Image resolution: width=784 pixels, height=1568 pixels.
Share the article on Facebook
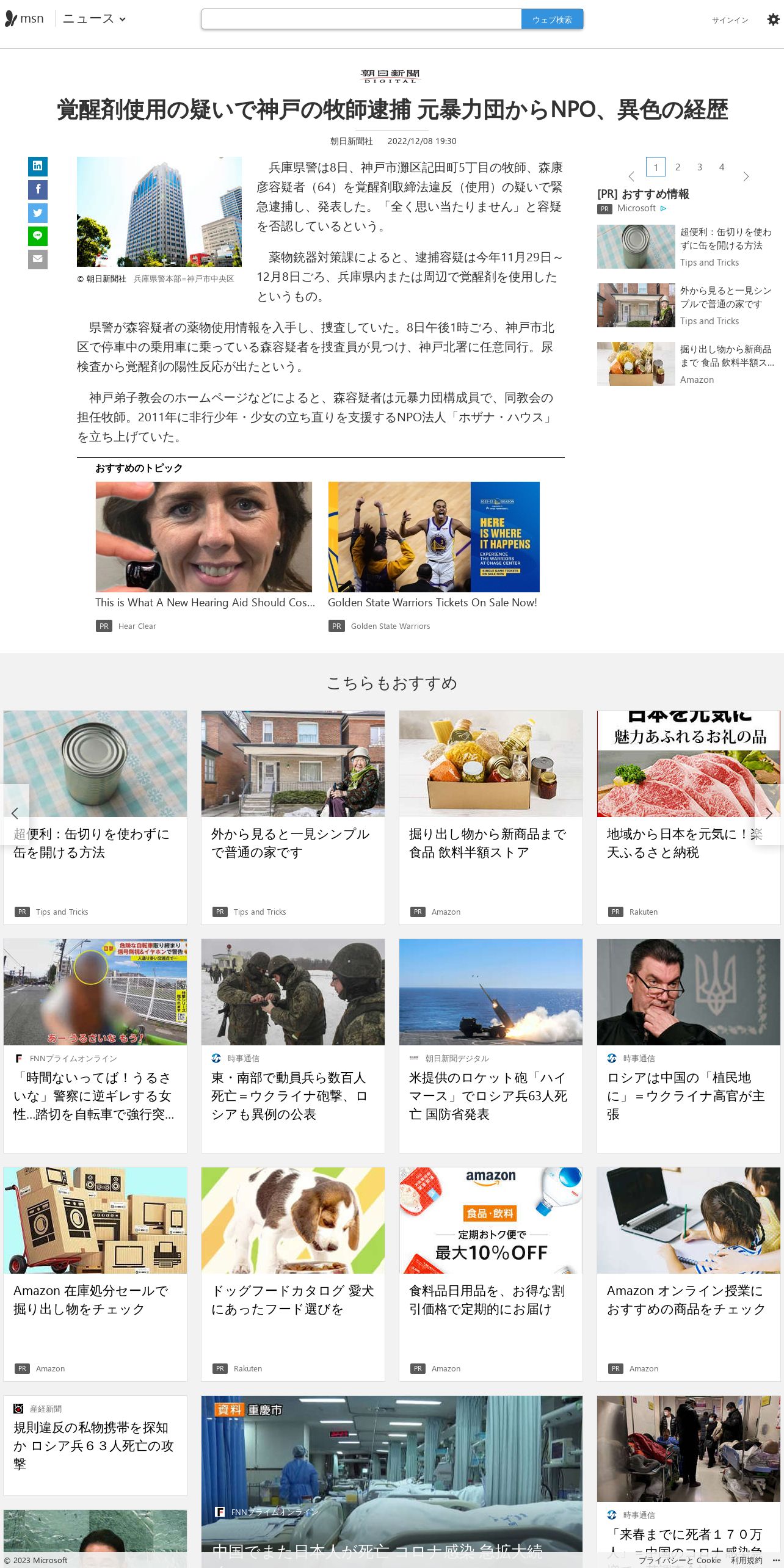38,189
